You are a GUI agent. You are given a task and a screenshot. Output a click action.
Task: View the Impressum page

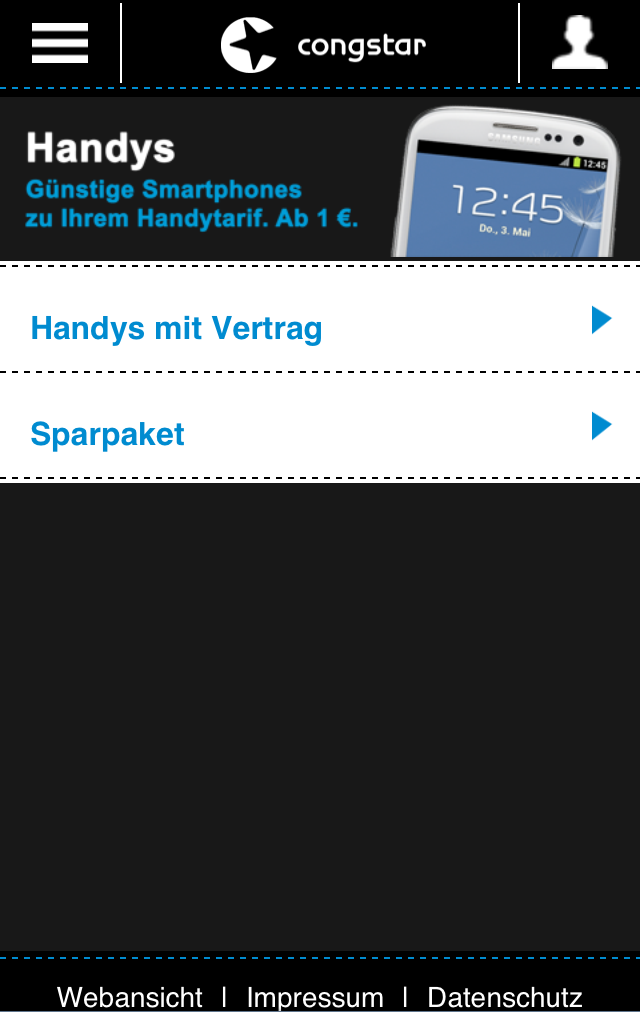315,996
